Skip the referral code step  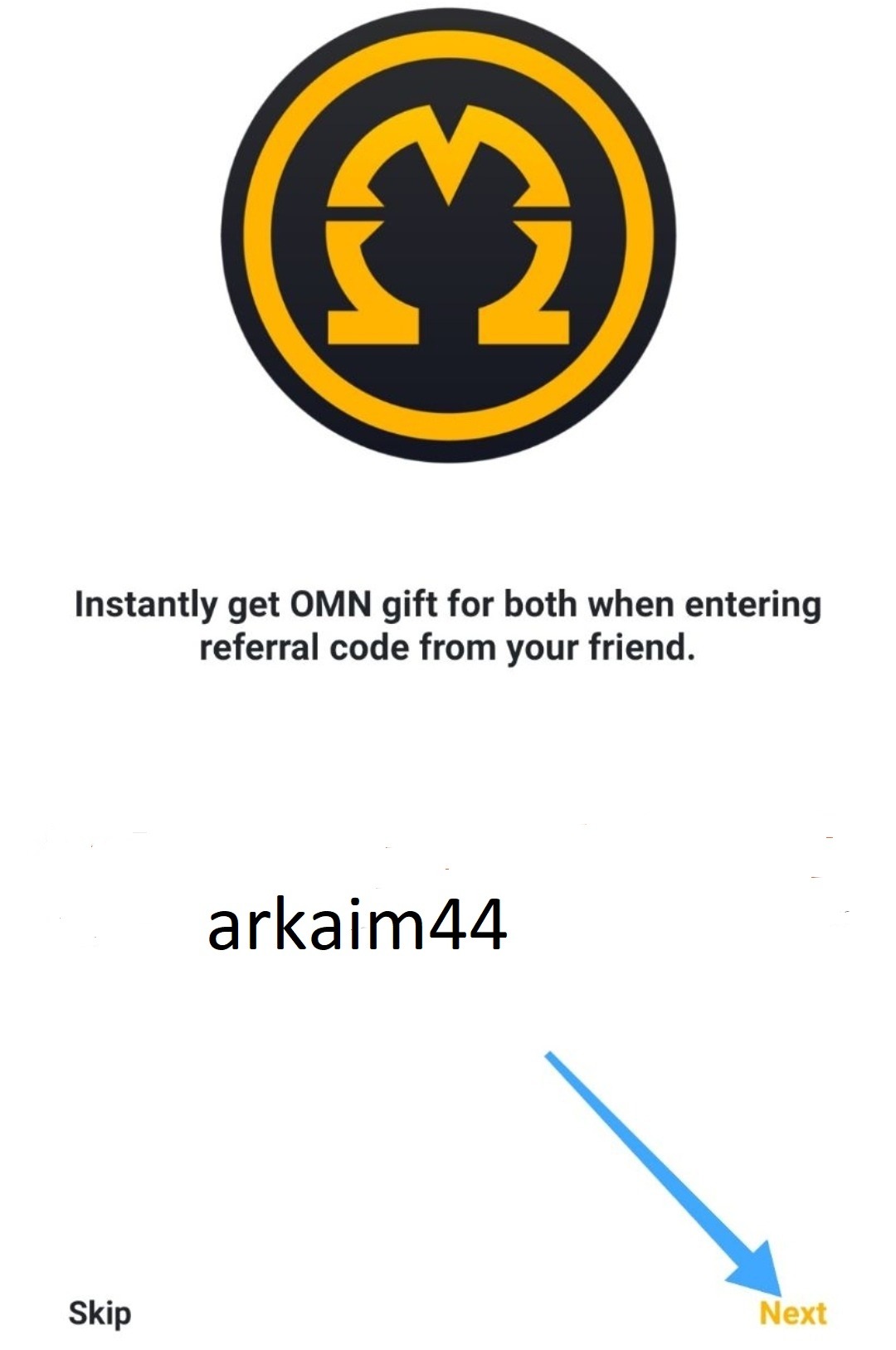point(100,1313)
